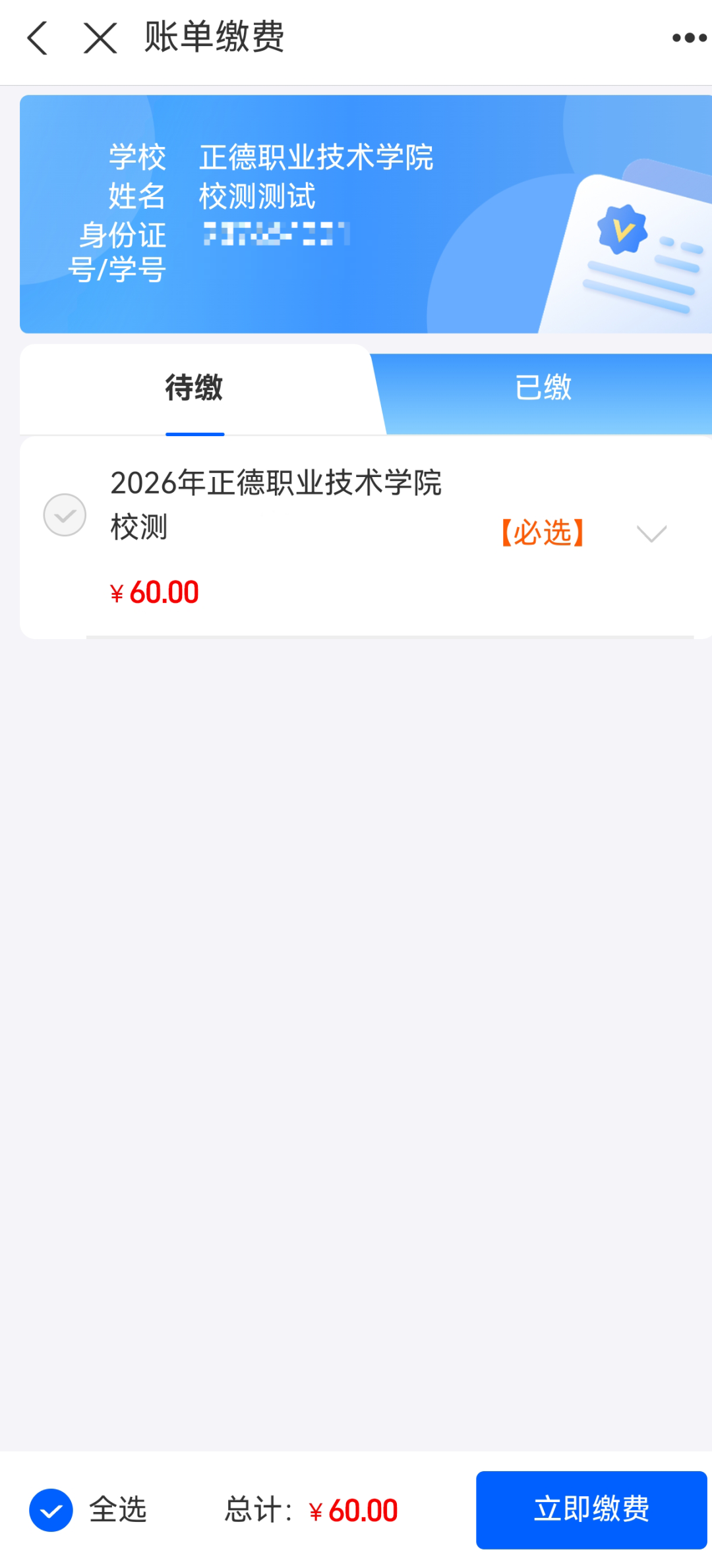Switch to the 已缴 tab

coord(543,387)
